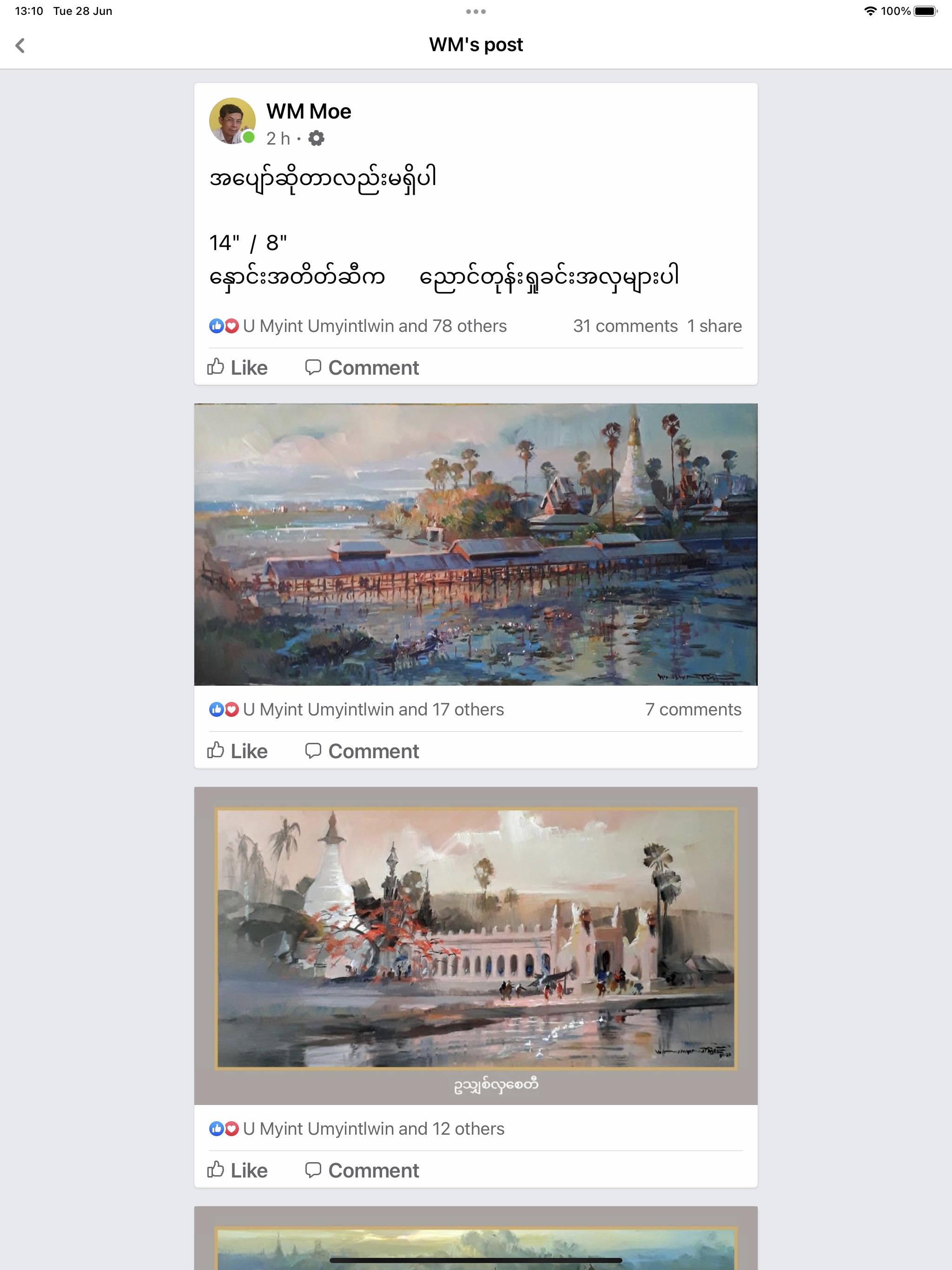The height and width of the screenshot is (1270, 952).
Task: Open WM Moe's profile picture
Action: click(232, 120)
